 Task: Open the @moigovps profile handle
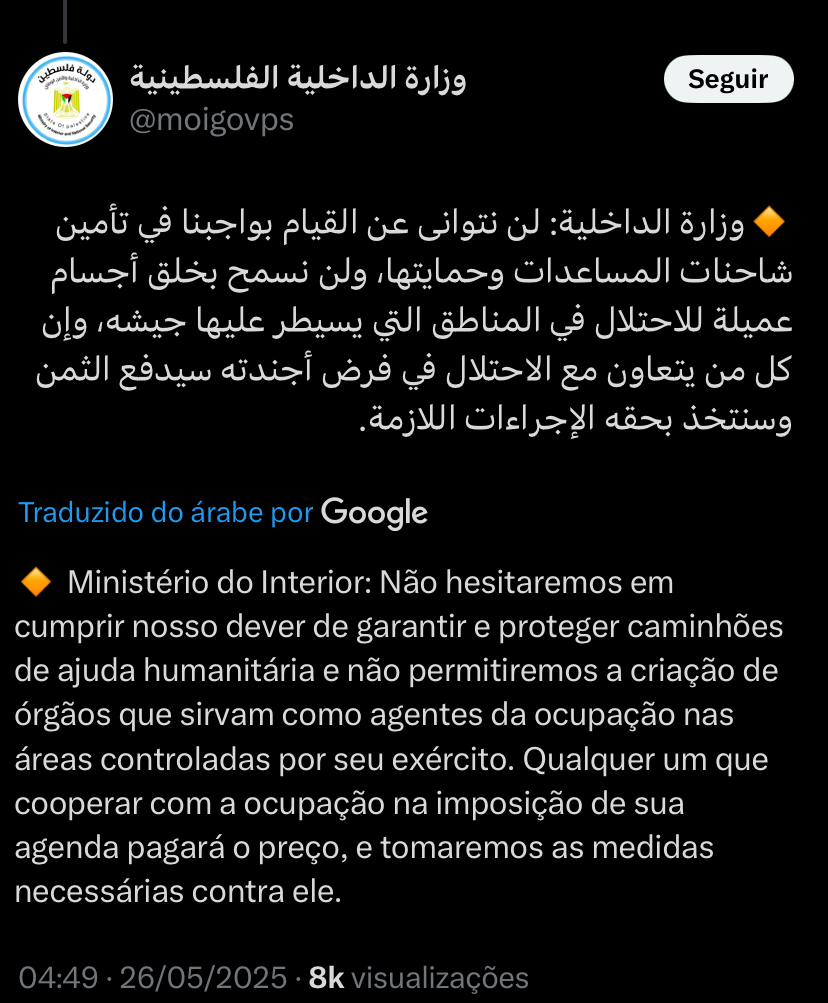[x=212, y=121]
